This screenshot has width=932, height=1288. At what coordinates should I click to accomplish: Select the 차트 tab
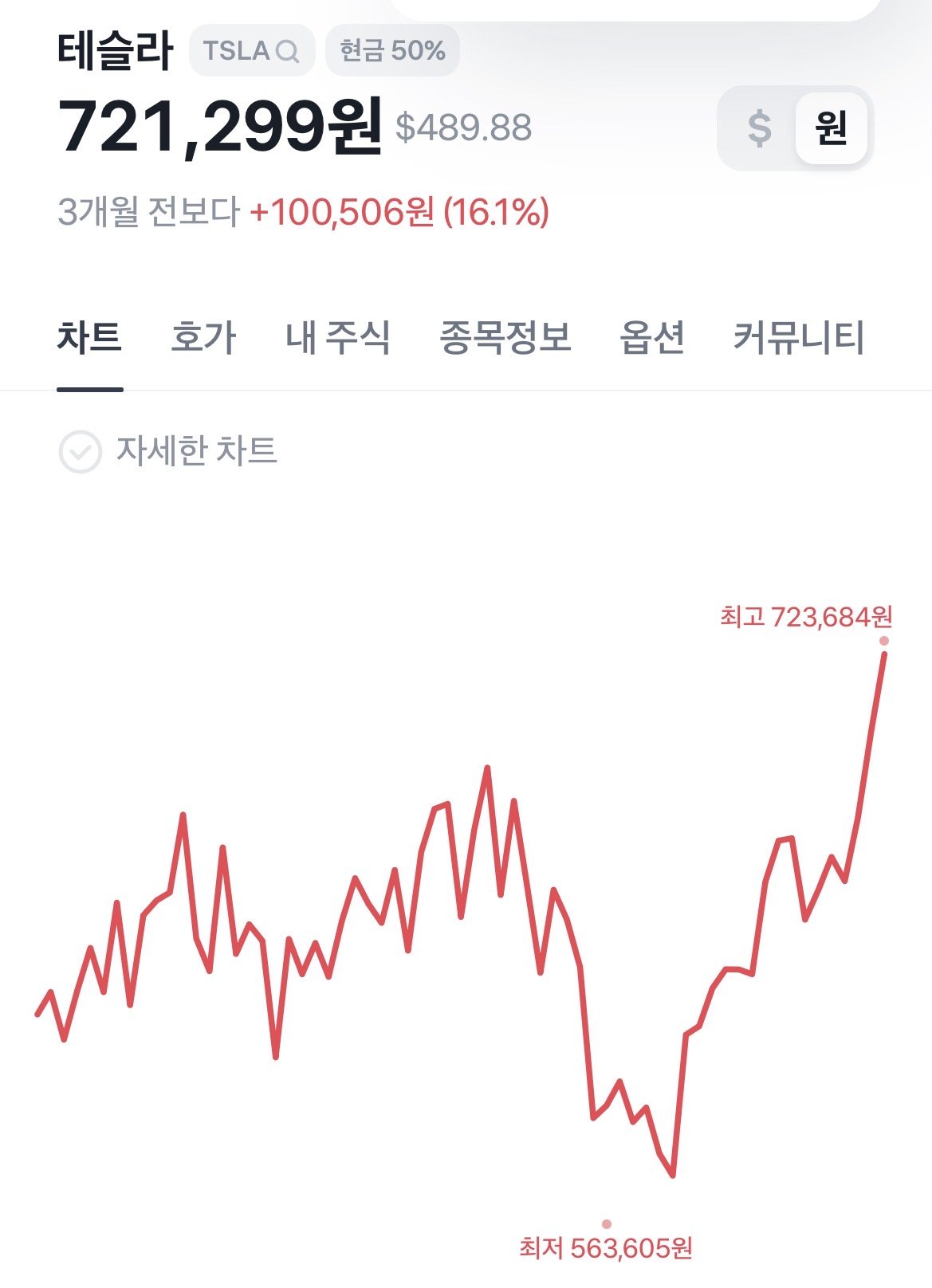point(89,338)
